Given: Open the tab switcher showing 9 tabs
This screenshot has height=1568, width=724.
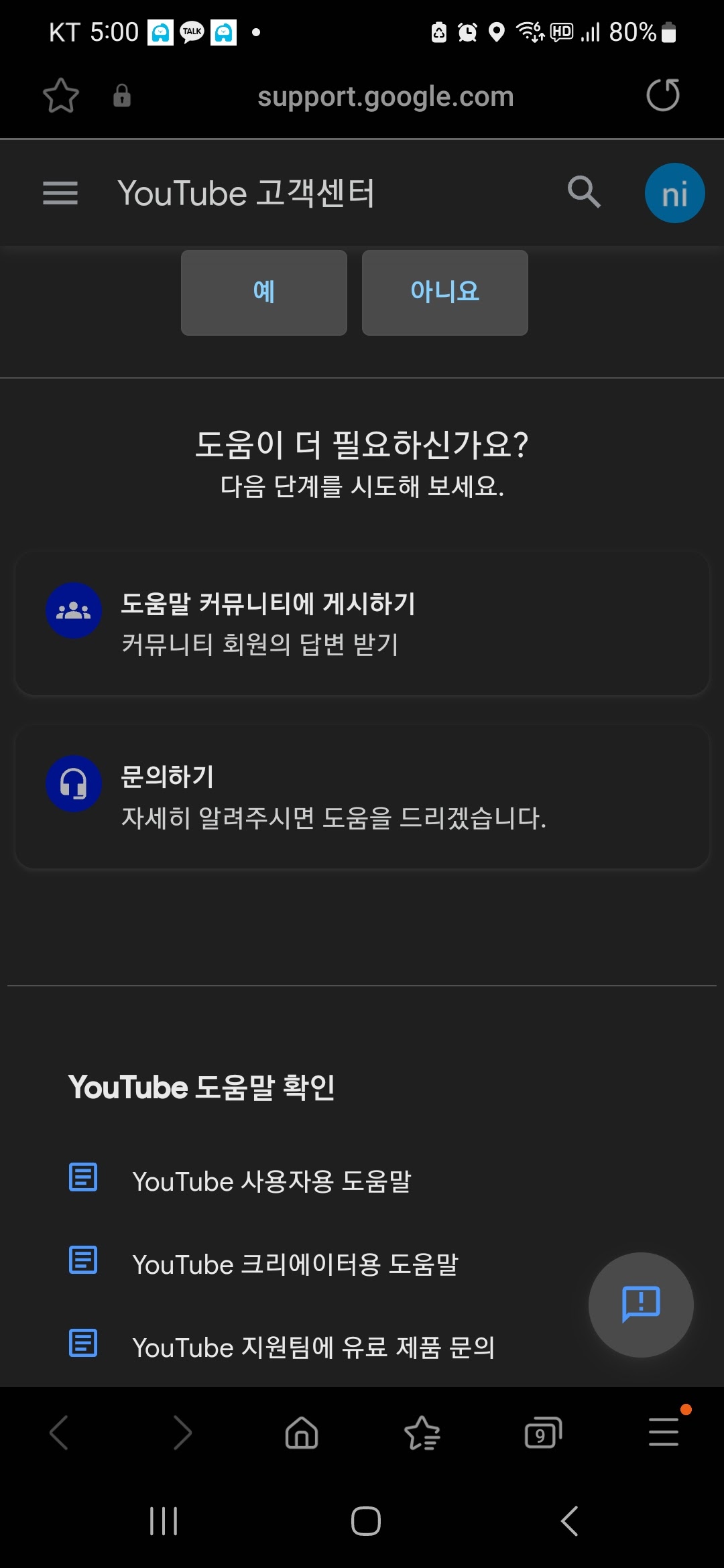Looking at the screenshot, I should click(x=542, y=1433).
